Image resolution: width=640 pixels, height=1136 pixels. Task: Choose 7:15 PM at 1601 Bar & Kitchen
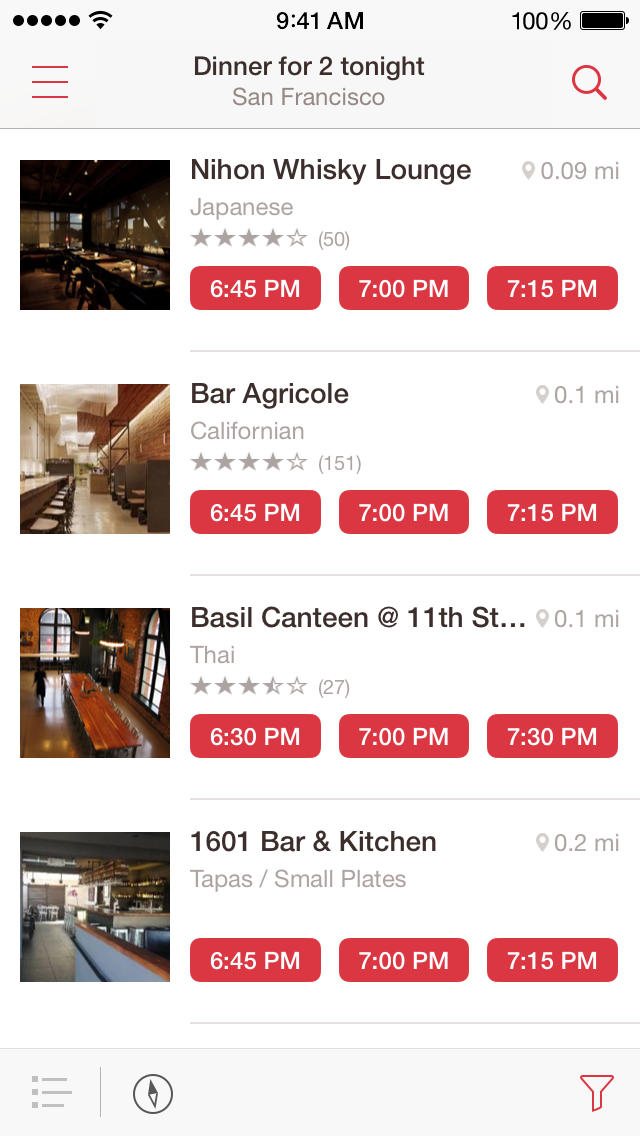(x=552, y=960)
